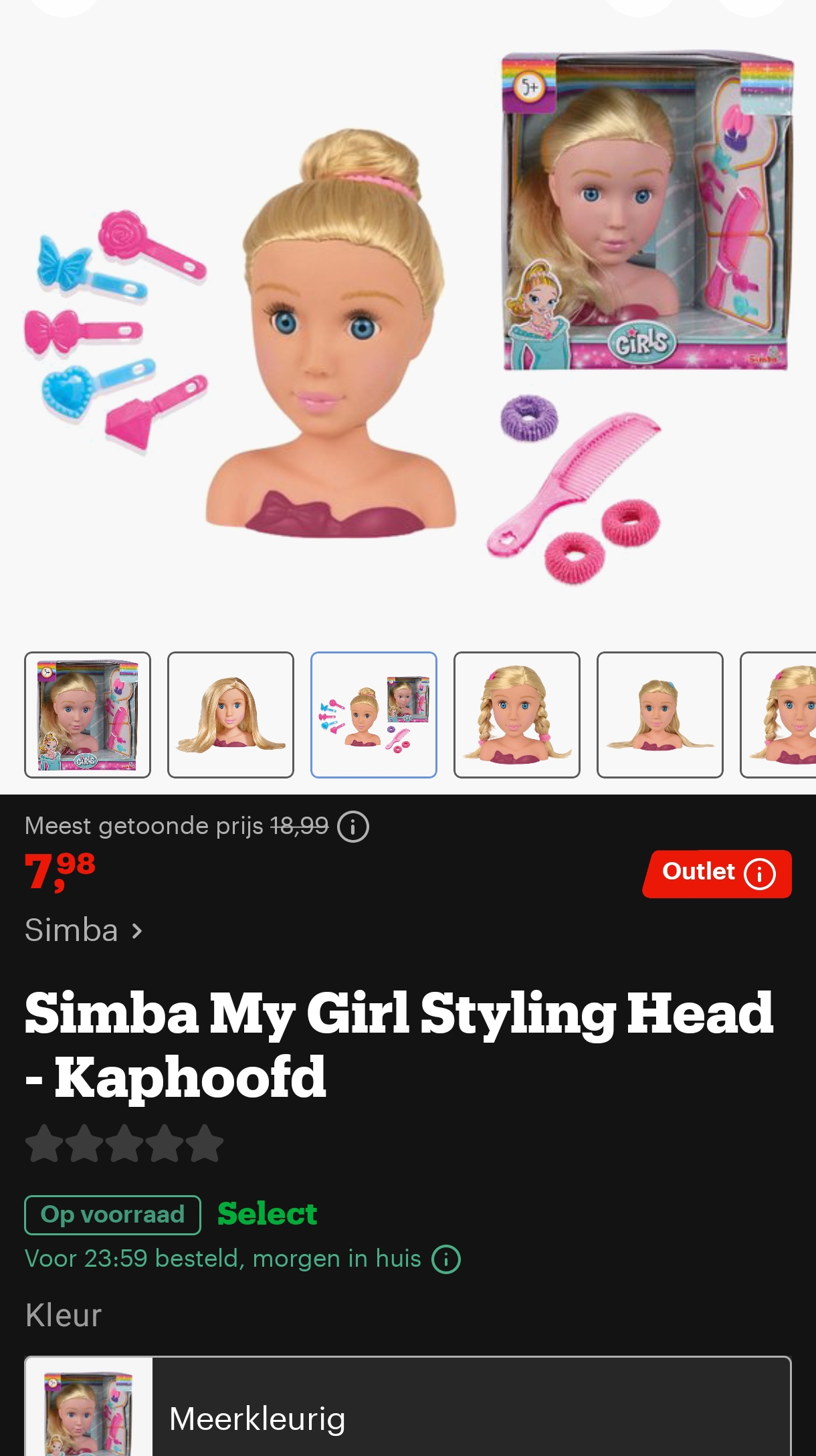This screenshot has width=816, height=1456.
Task: Click the 'Op voorraad' stock chip
Action: pos(112,1213)
